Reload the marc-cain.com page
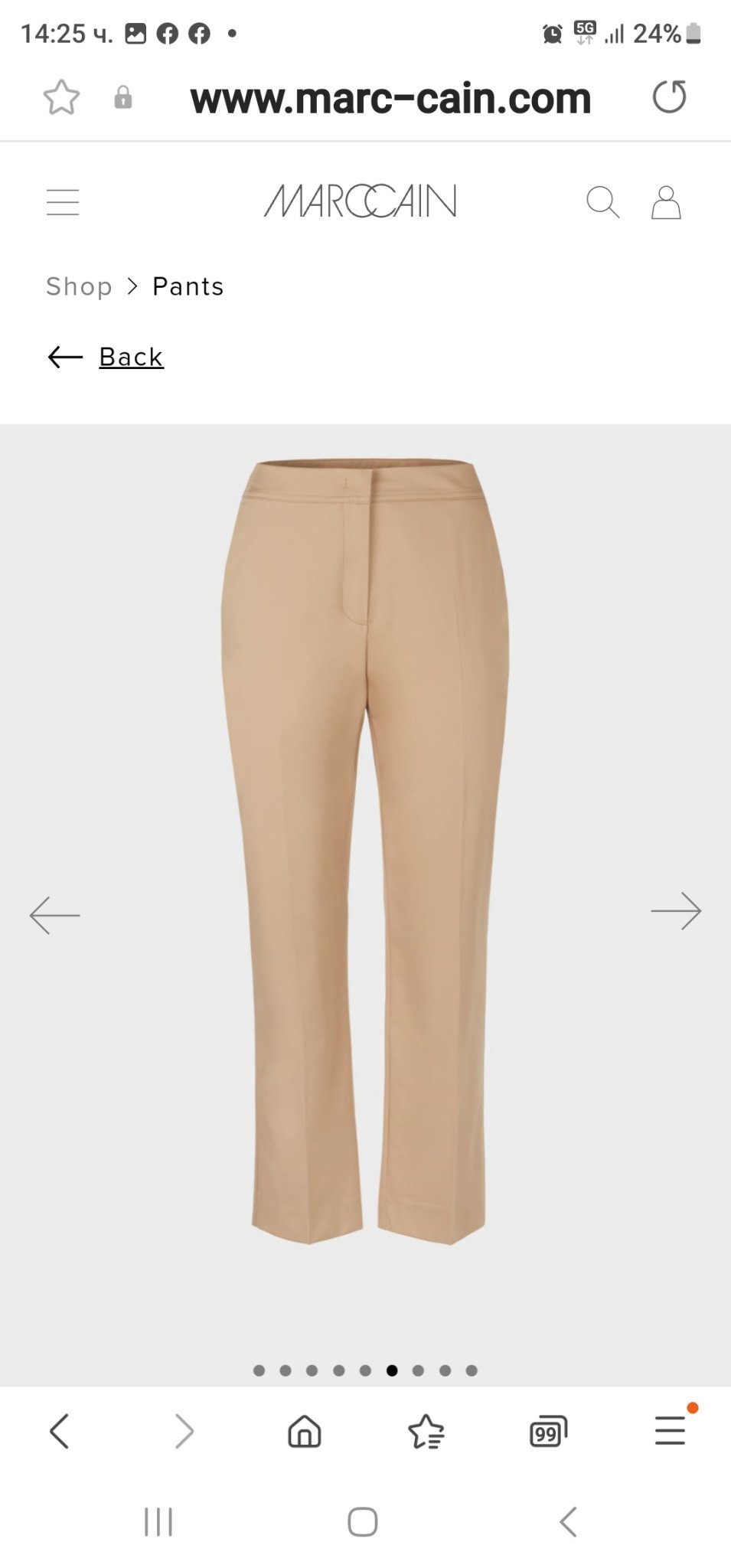Screen dimensions: 731x1568 [x=669, y=96]
